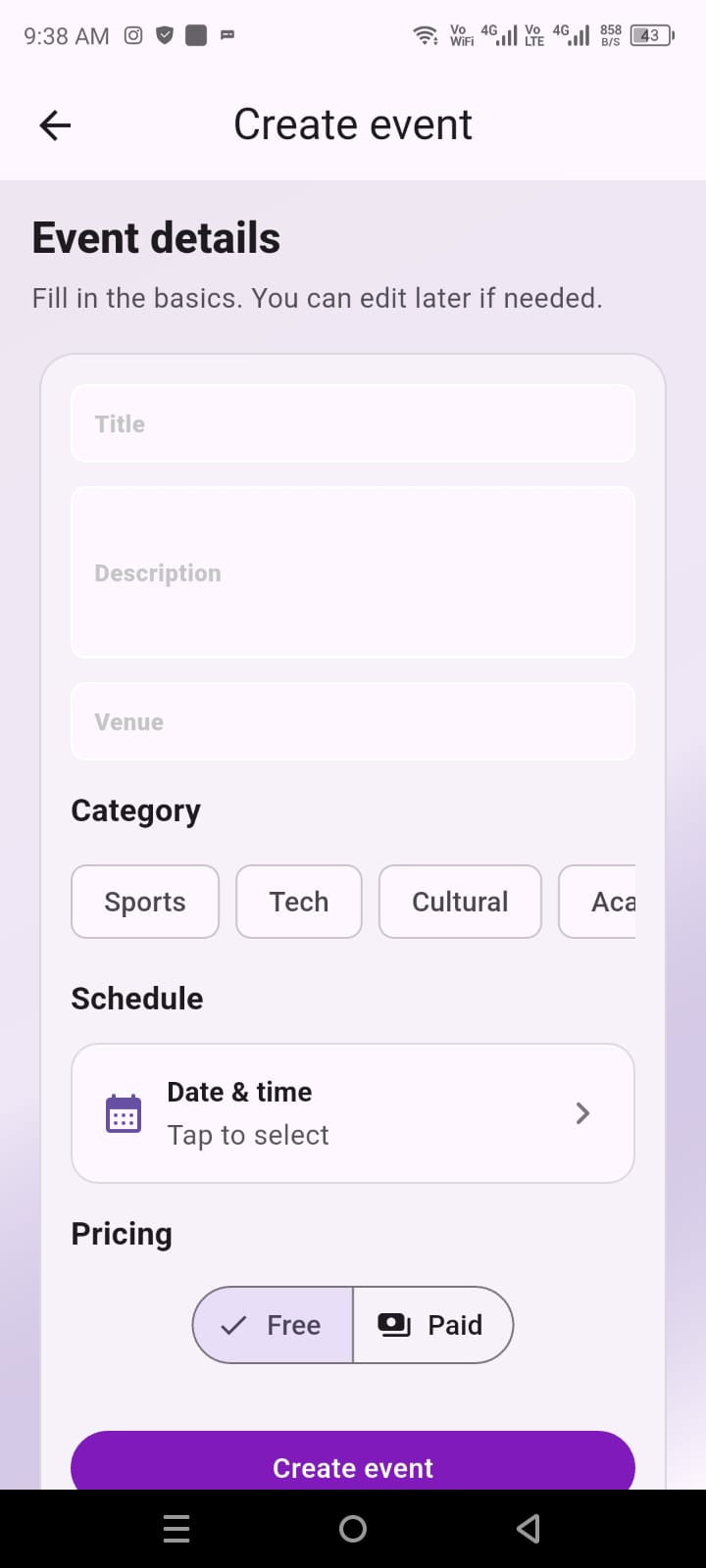Go to the home screen
The image size is (706, 1568).
coord(353,1529)
